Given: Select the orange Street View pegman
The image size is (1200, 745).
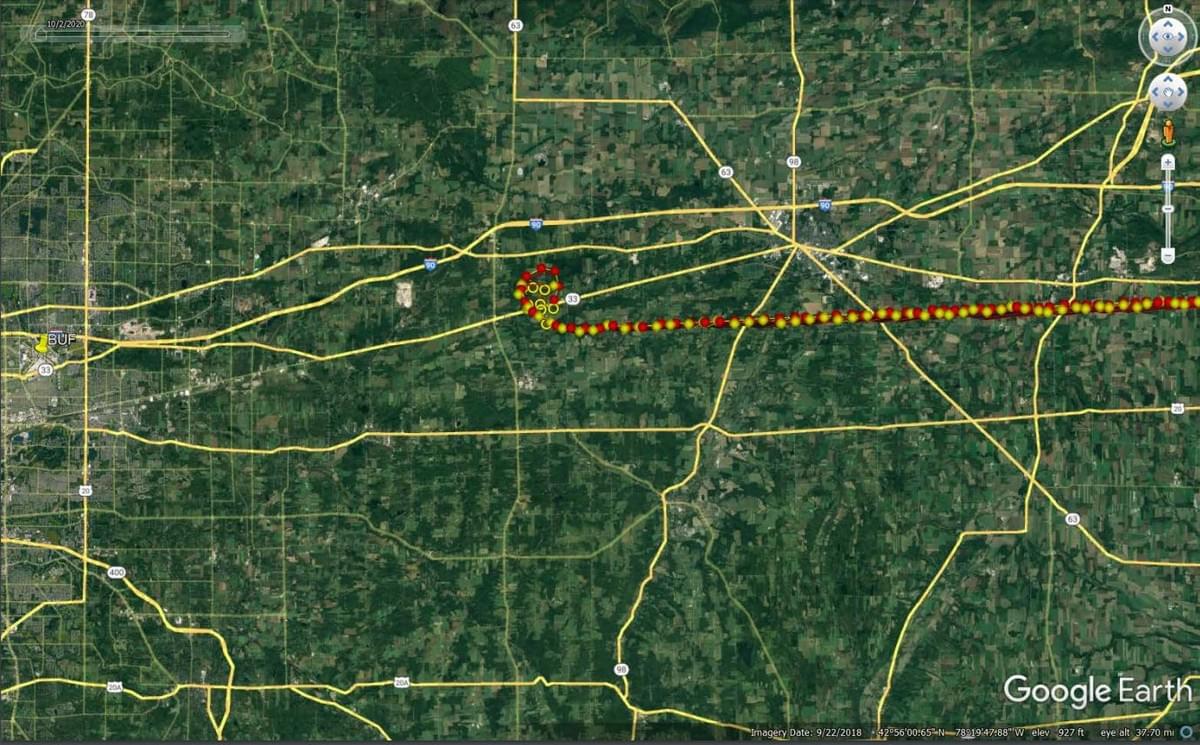Looking at the screenshot, I should (x=1167, y=131).
